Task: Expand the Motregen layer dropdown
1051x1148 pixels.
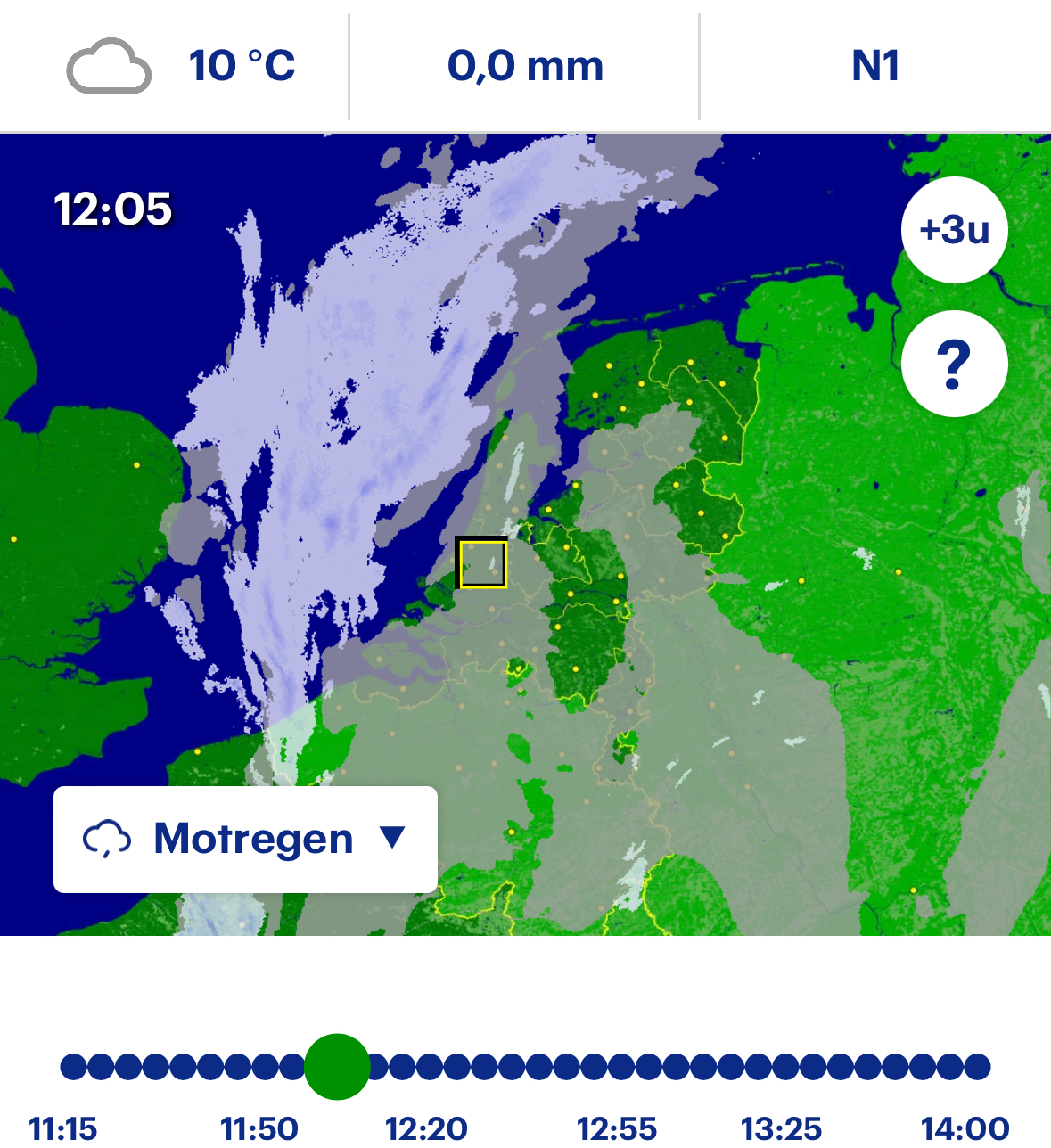Action: click(245, 840)
